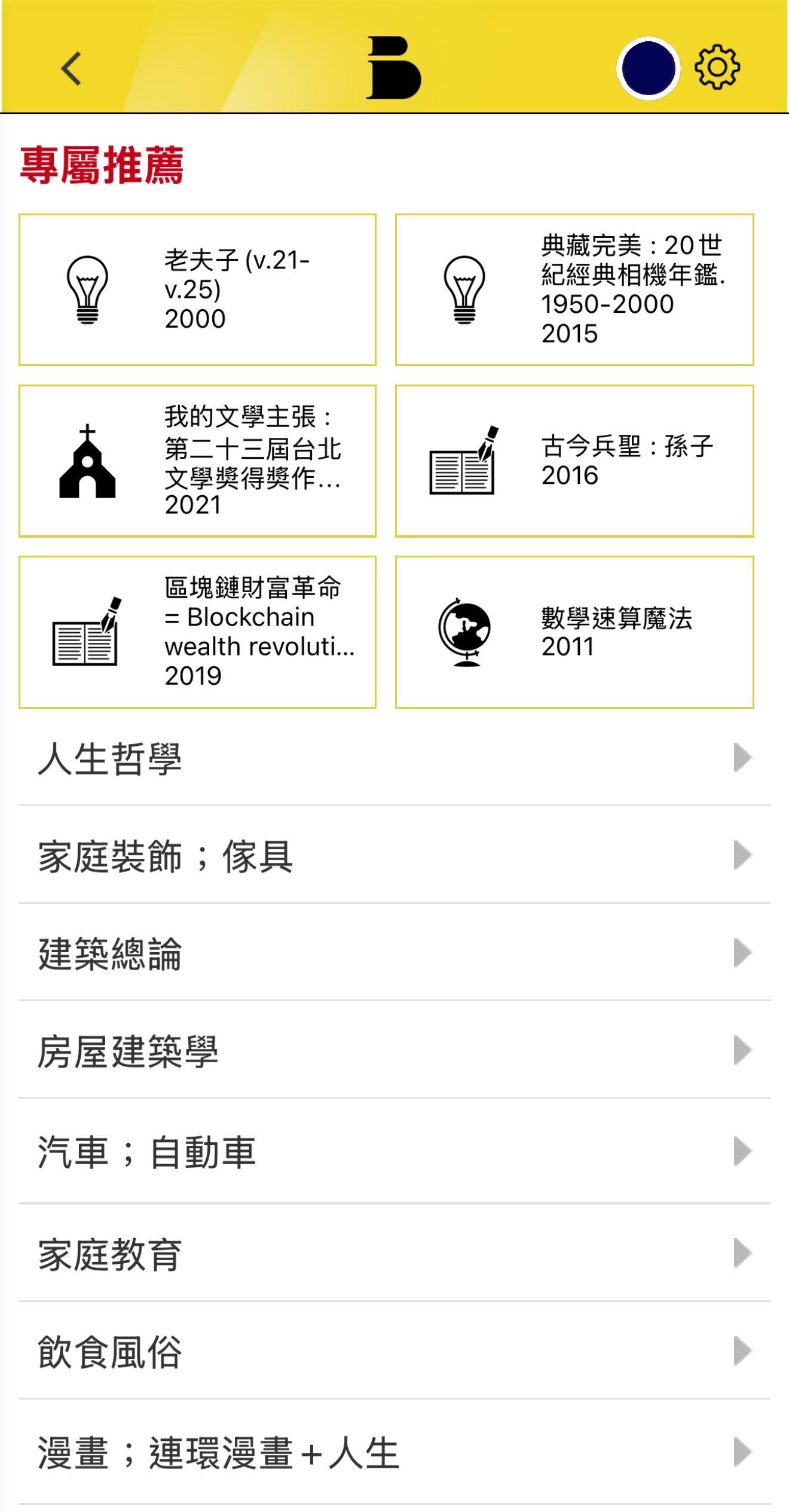
Task: Open the round profile avatar
Action: (649, 68)
